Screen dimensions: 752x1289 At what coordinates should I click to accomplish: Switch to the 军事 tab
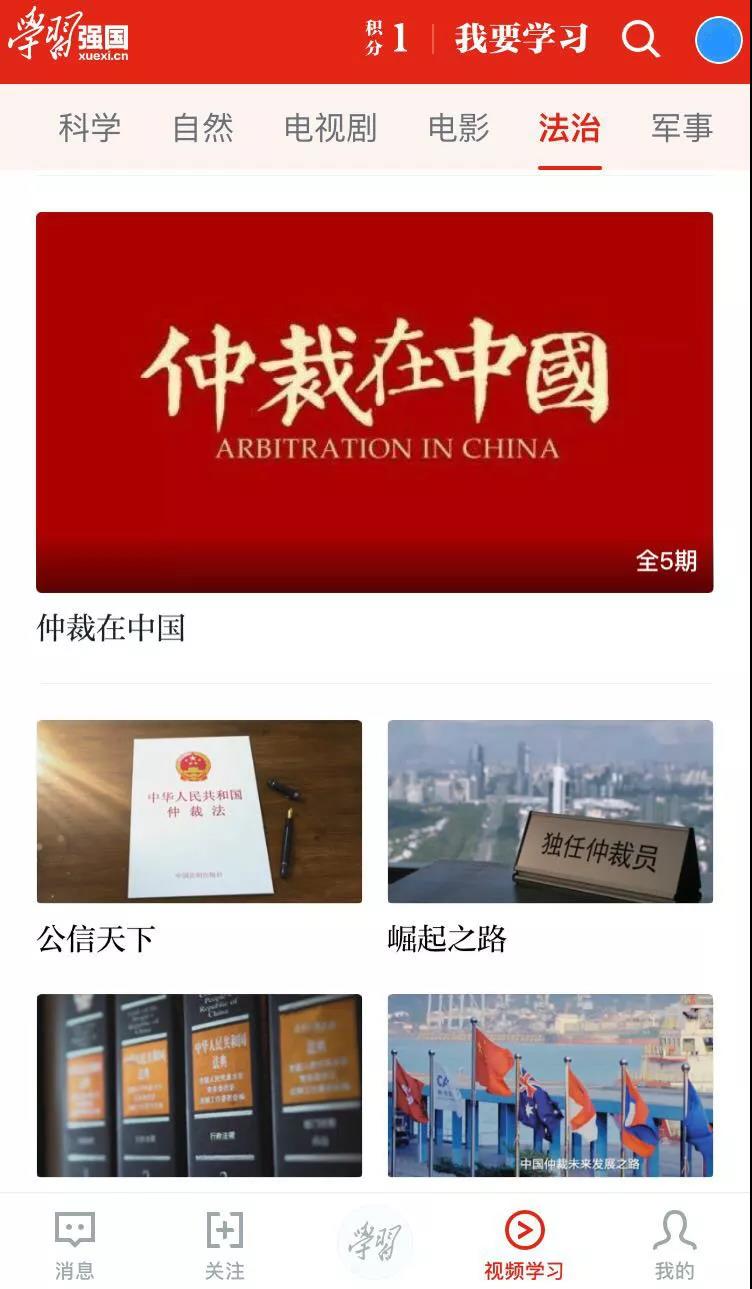(681, 128)
